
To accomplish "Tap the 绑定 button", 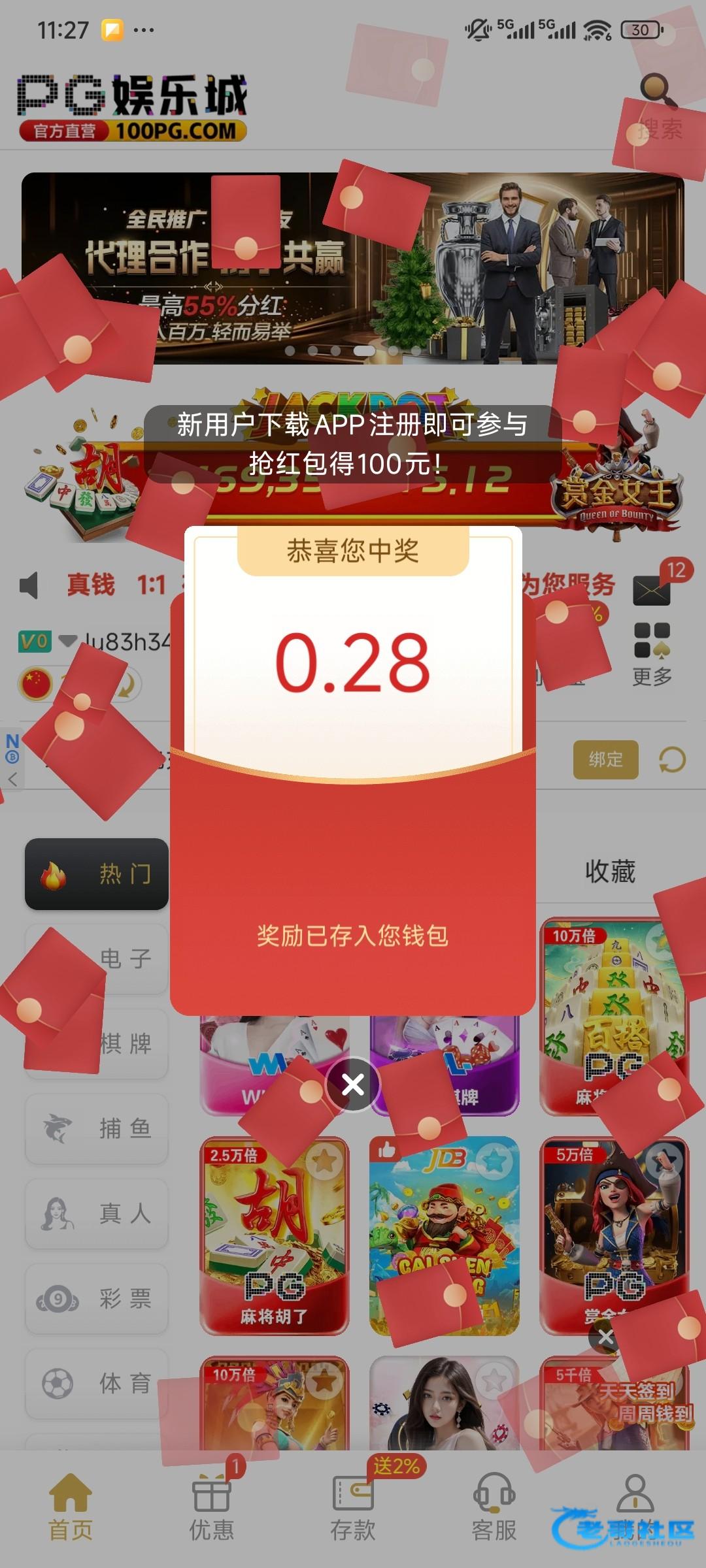I will pyautogui.click(x=605, y=759).
